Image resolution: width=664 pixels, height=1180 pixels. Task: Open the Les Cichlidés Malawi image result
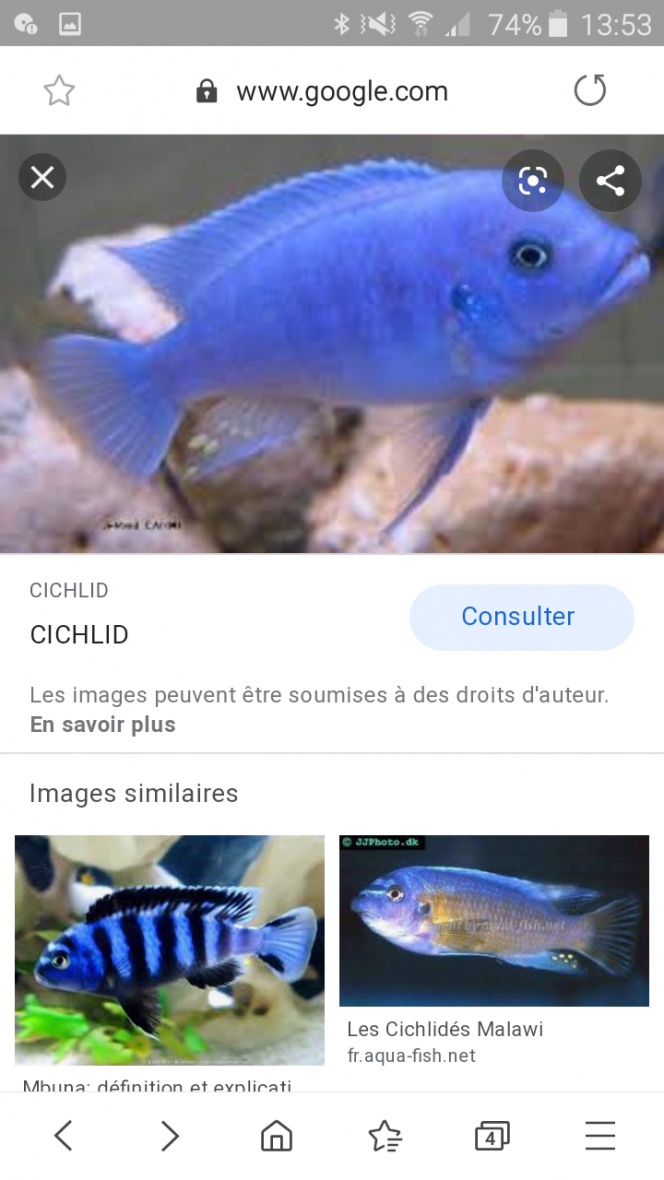[x=494, y=920]
